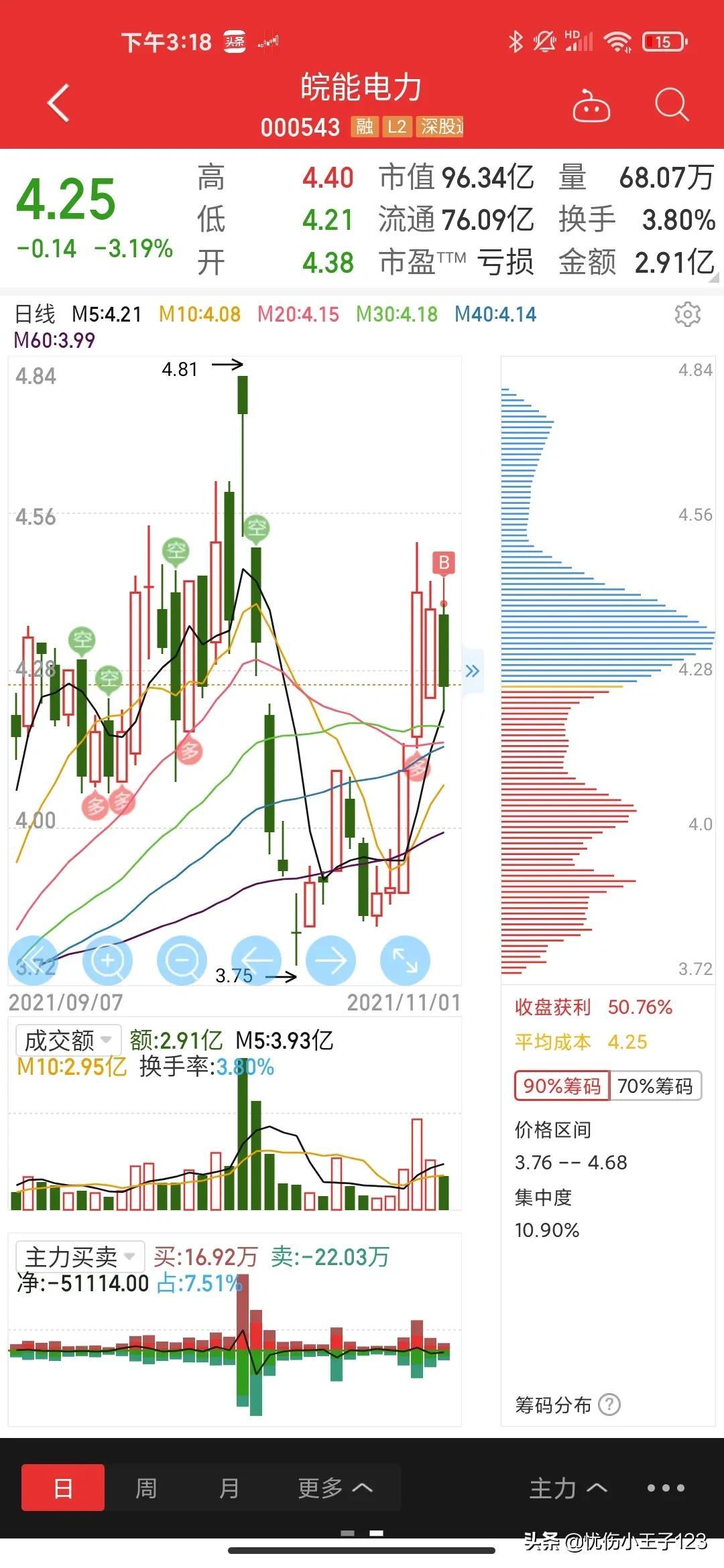Switch to daily 日 chart
724x1568 pixels.
(x=63, y=1488)
